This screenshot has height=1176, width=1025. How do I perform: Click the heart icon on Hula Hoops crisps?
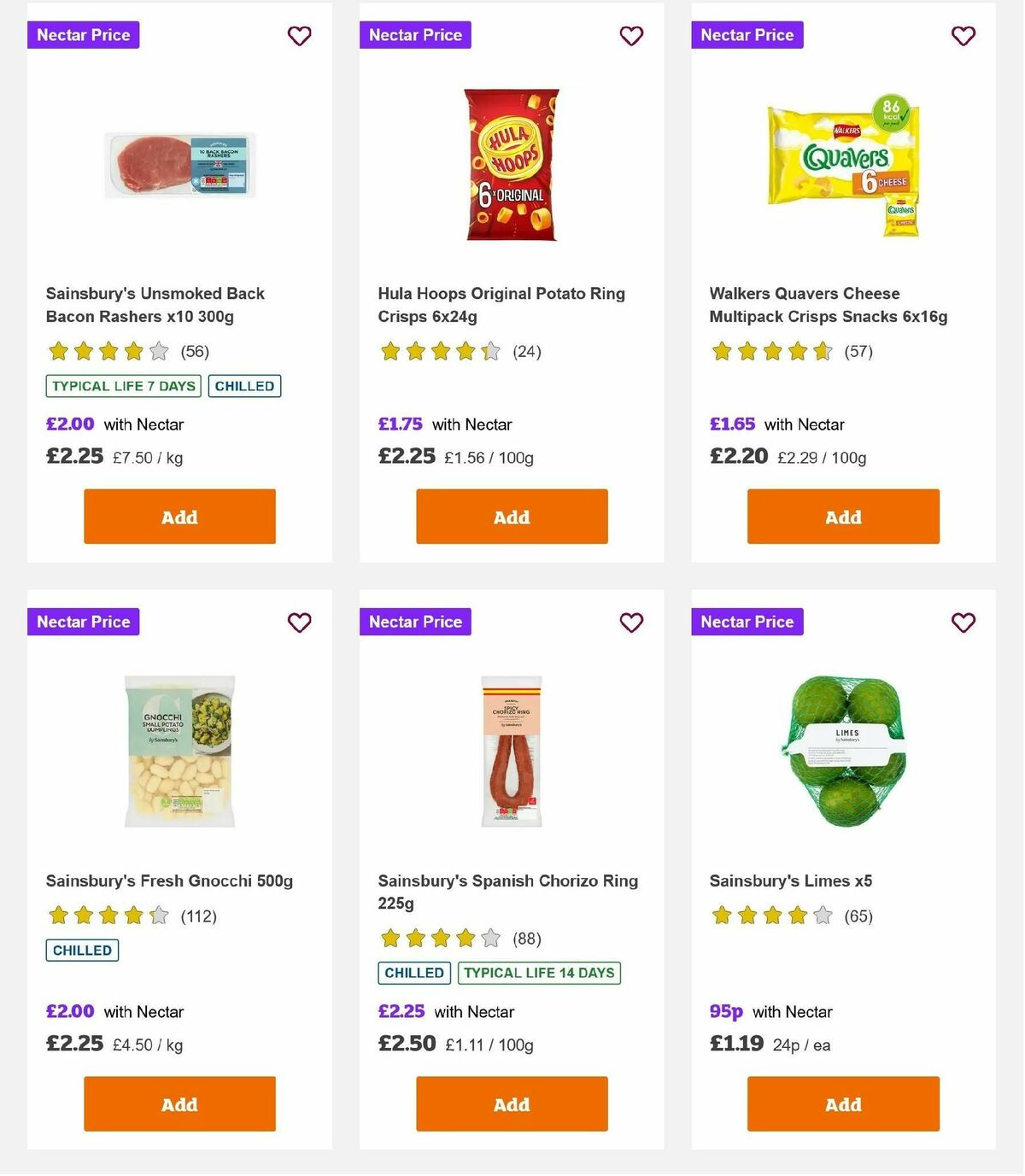(x=631, y=36)
